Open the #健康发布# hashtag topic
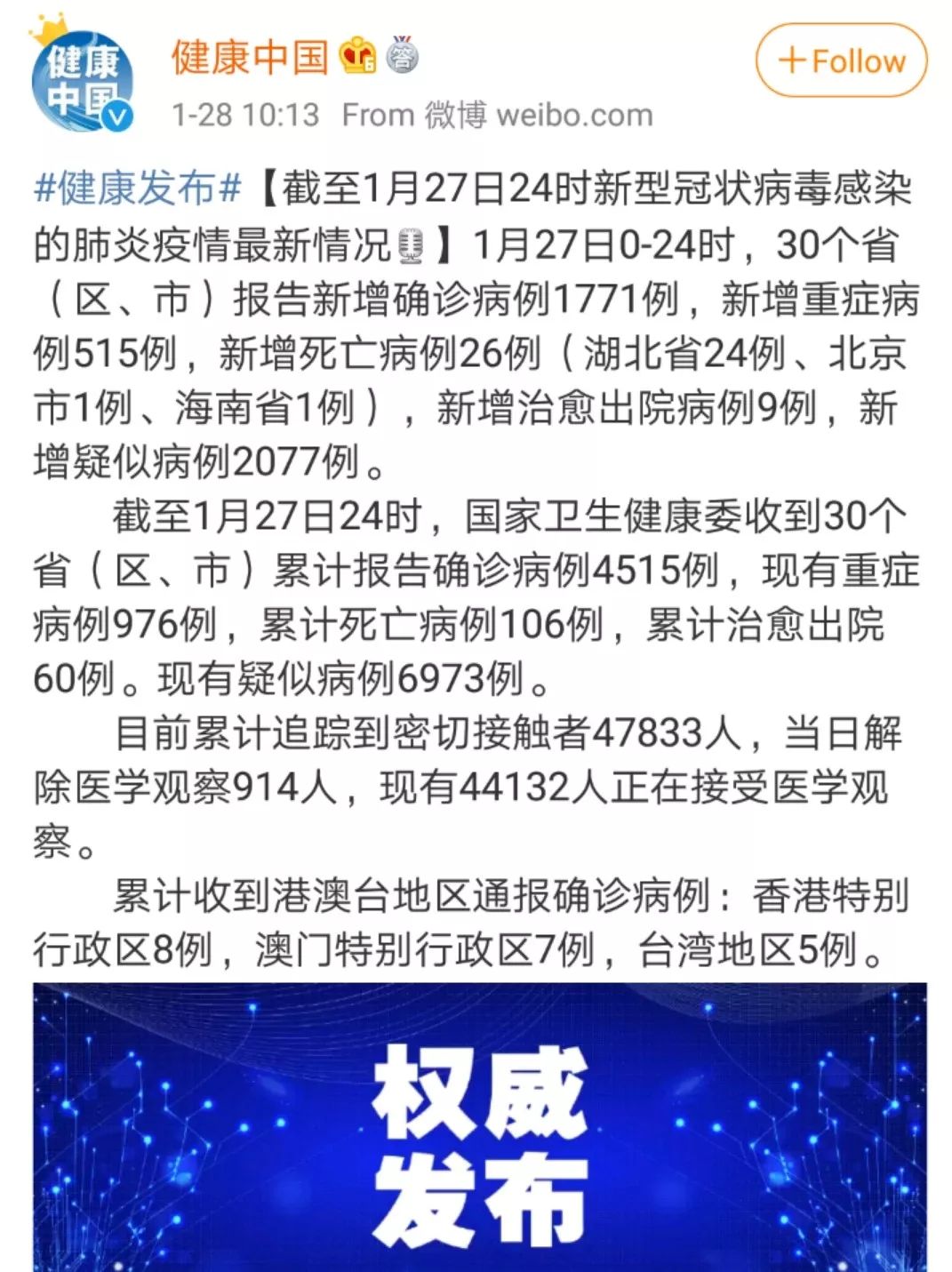The width and height of the screenshot is (952, 1272). click(x=138, y=188)
